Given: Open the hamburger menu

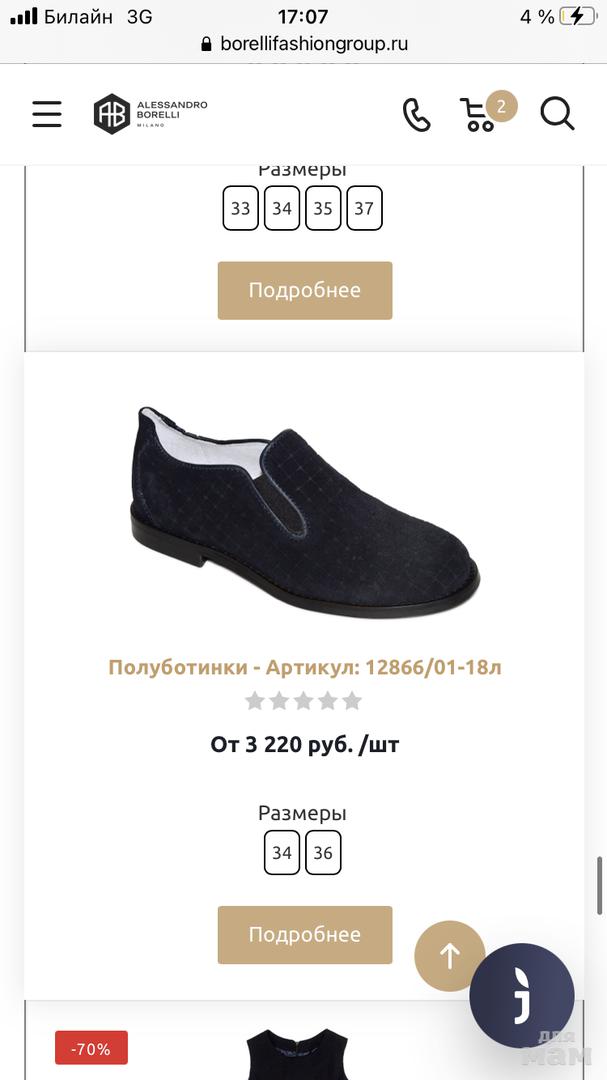Looking at the screenshot, I should (47, 114).
